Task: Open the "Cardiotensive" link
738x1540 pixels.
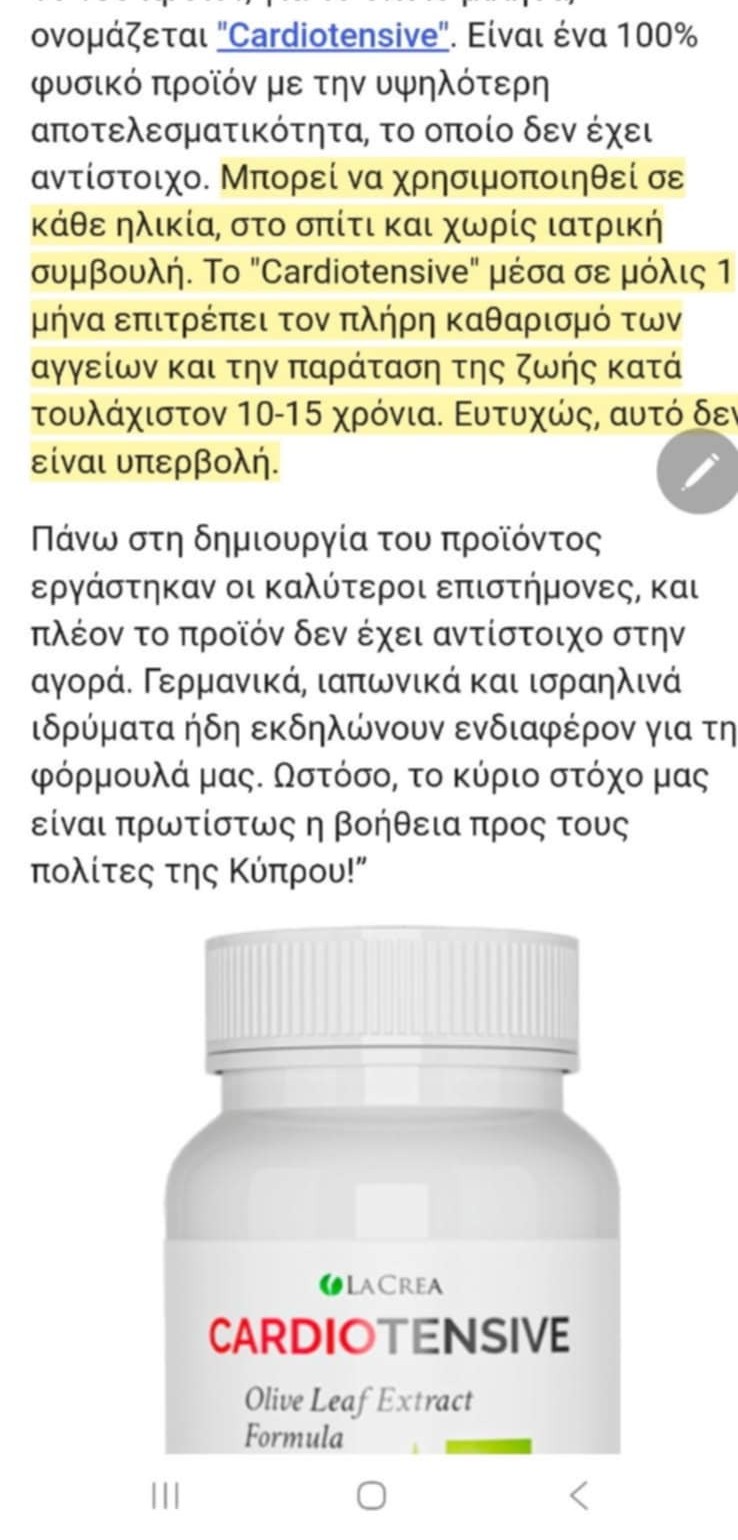Action: [x=332, y=37]
